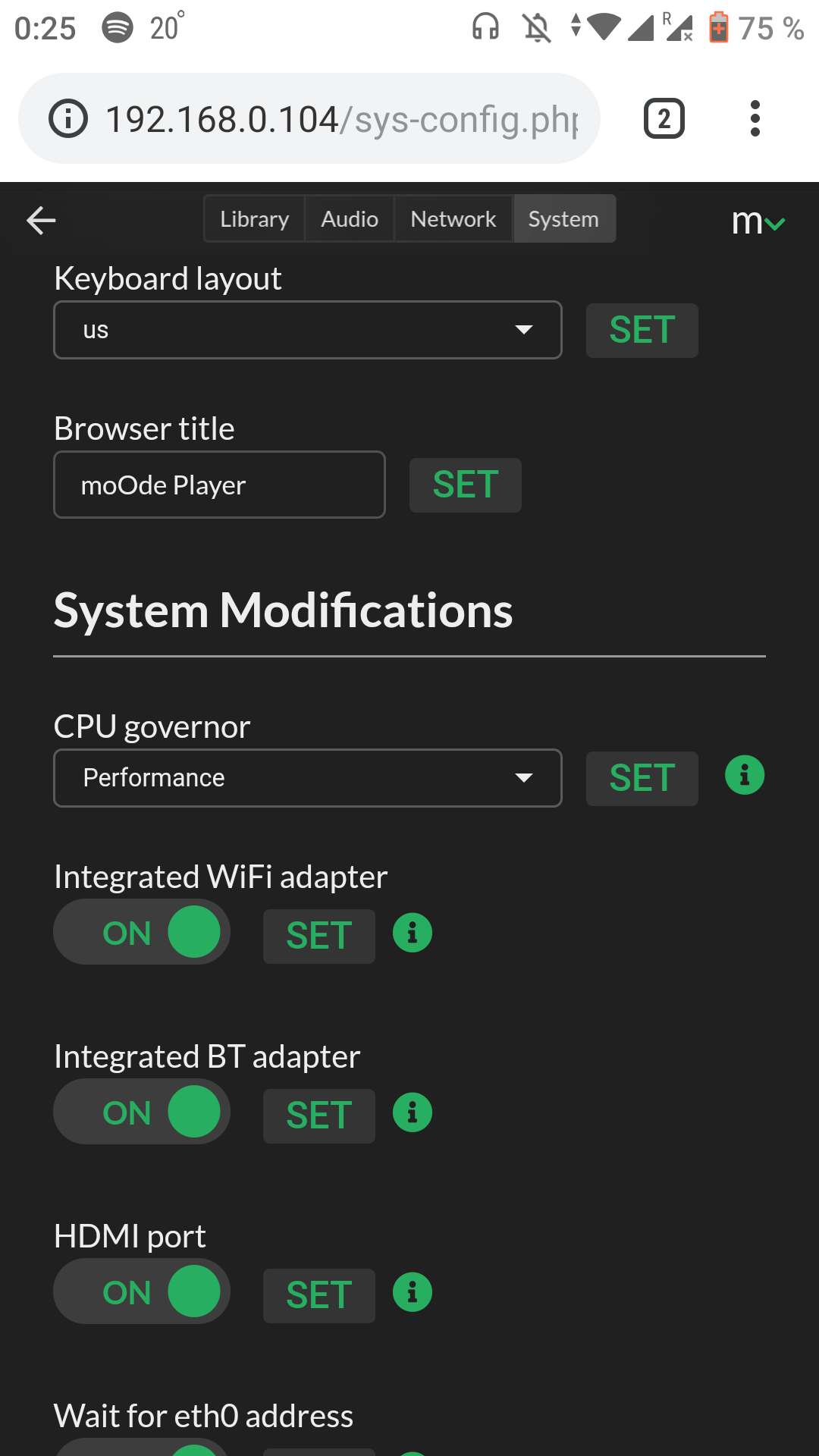Open the browser tab switcher
Image resolution: width=819 pixels, height=1456 pixels.
coord(664,118)
